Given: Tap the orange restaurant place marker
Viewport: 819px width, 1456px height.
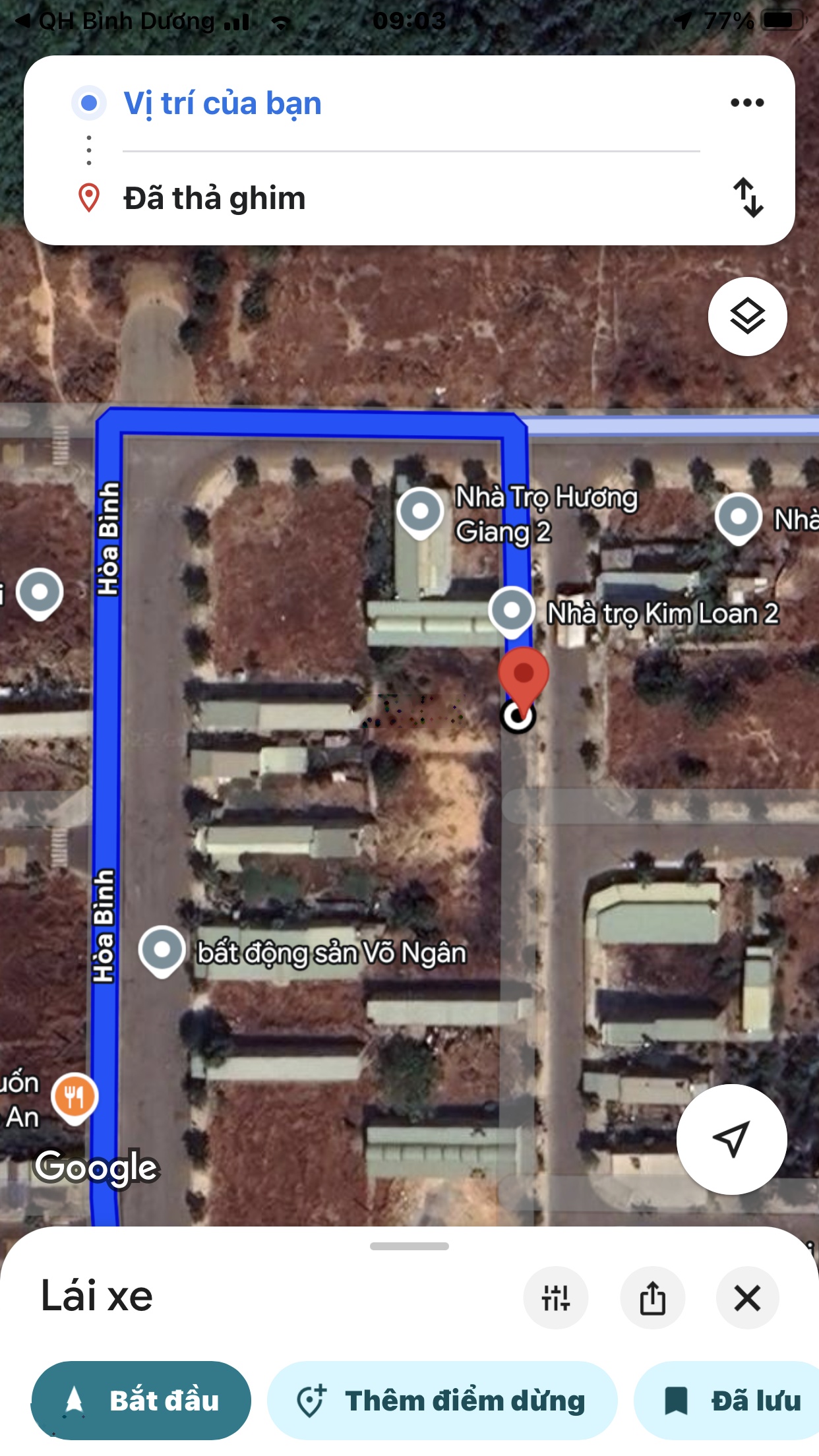Looking at the screenshot, I should coord(75,1097).
